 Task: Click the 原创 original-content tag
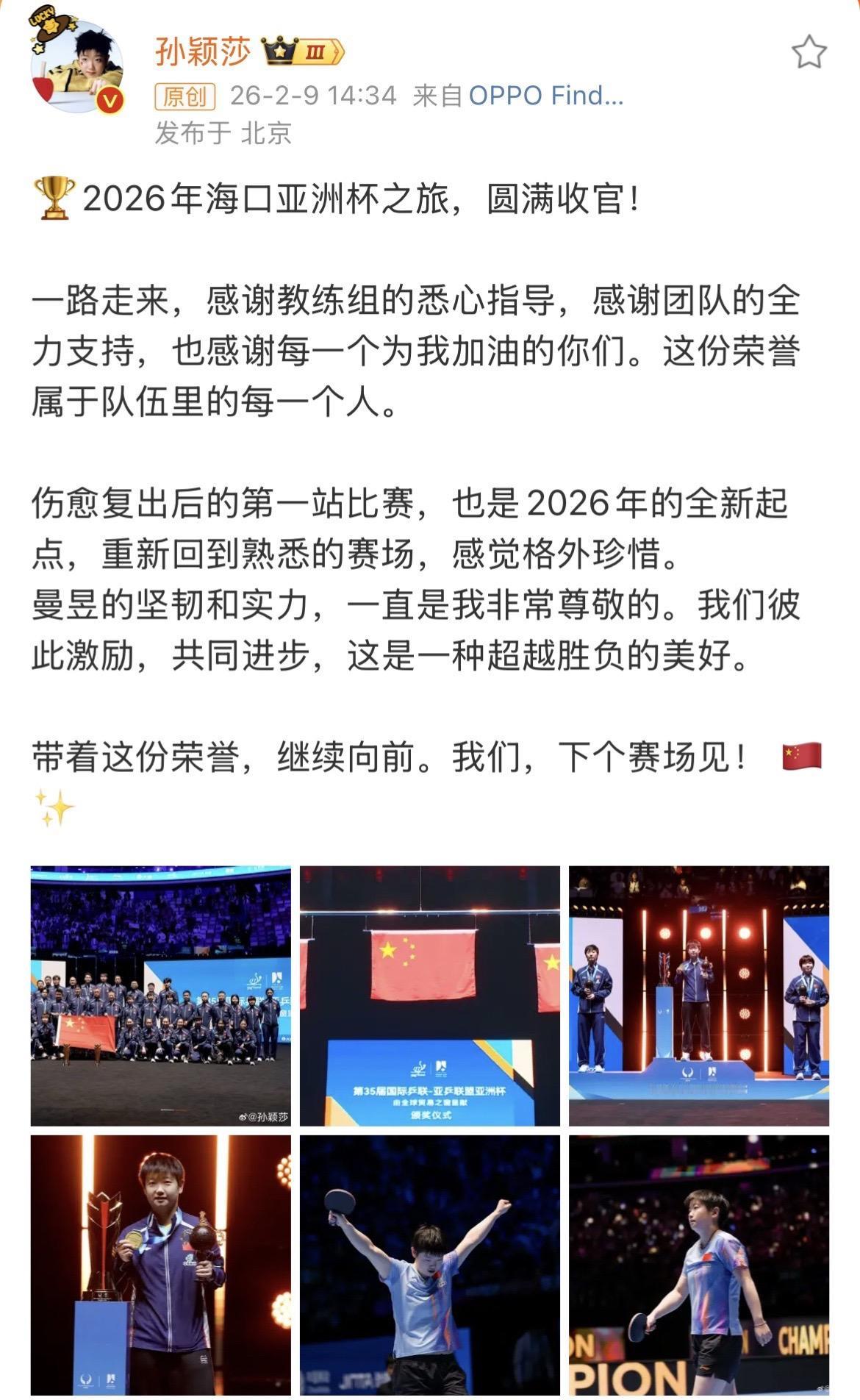184,97
